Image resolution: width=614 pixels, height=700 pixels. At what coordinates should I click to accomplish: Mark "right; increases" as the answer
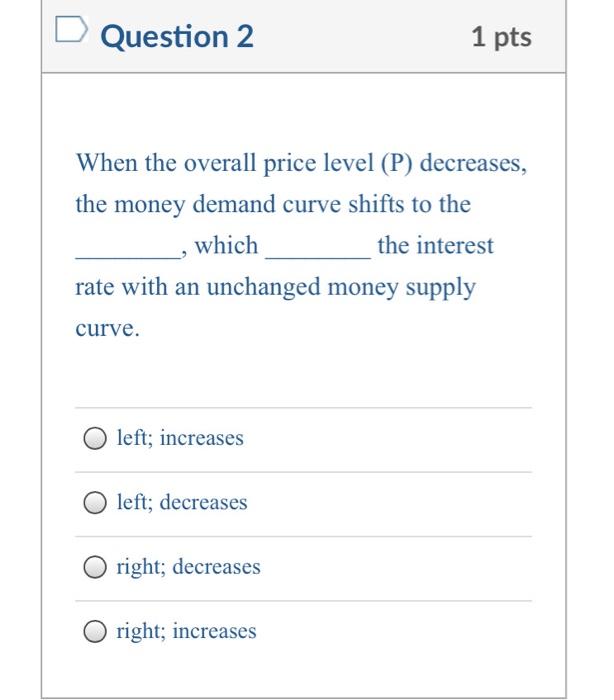(95, 631)
